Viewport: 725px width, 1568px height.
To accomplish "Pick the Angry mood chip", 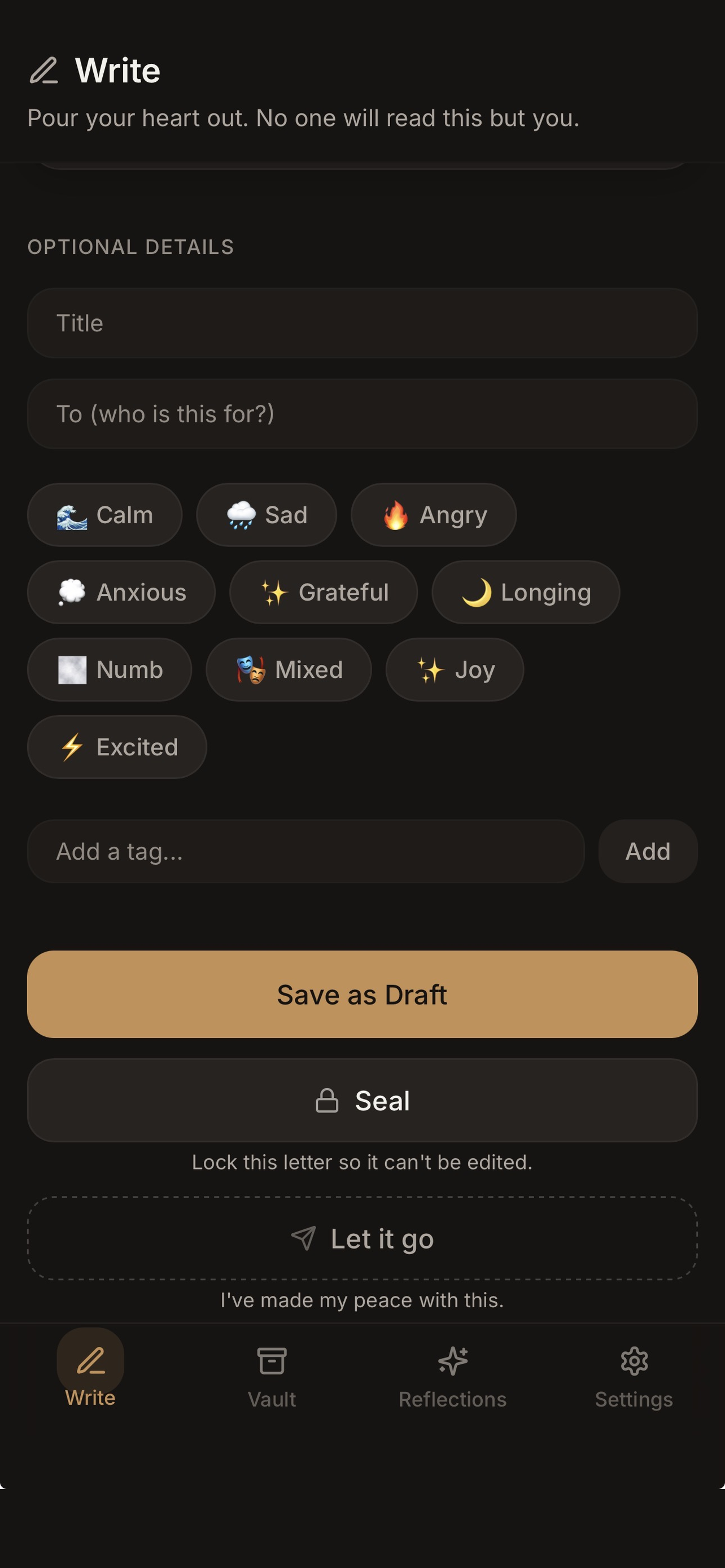I will [x=434, y=515].
